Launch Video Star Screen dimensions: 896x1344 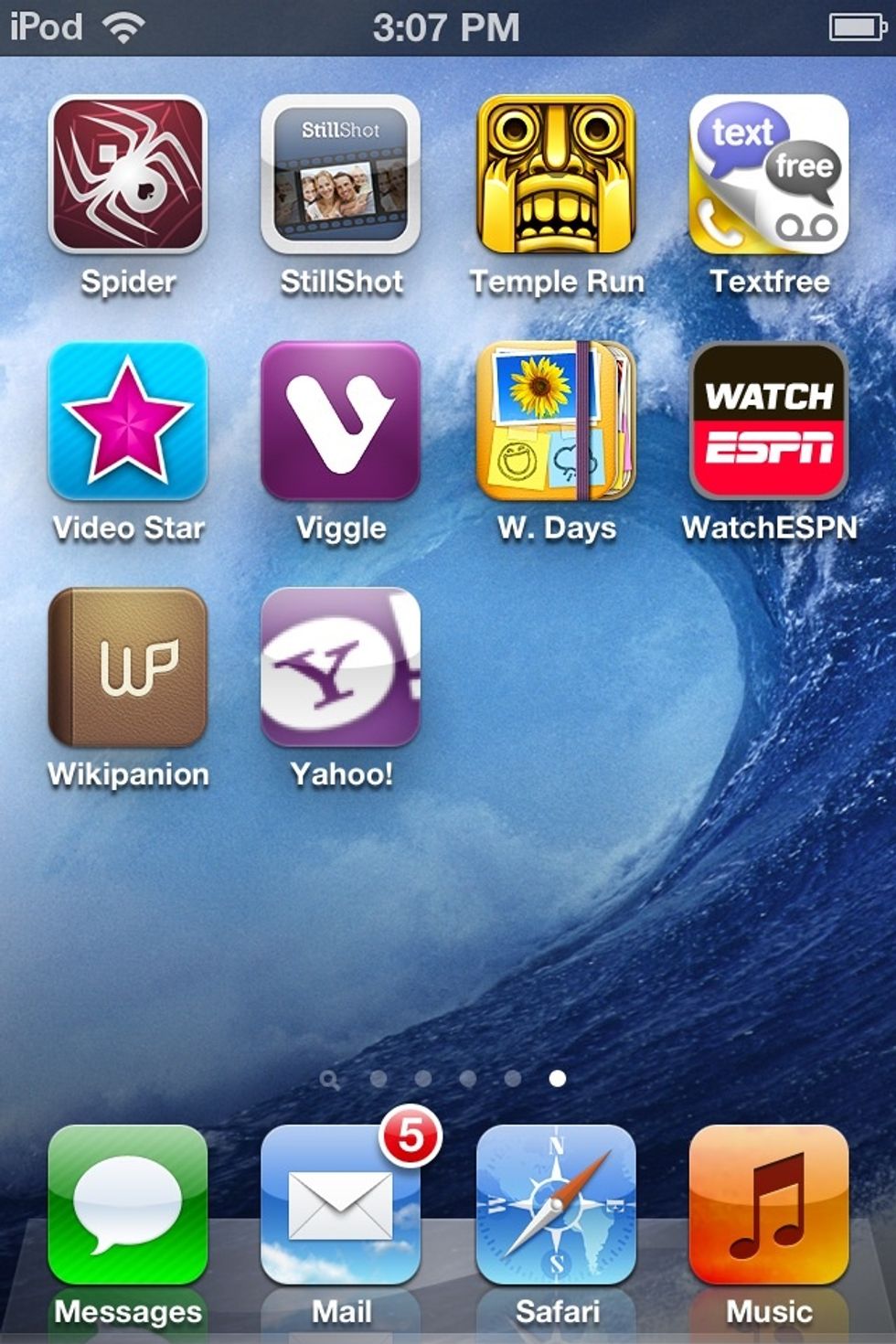pos(128,421)
